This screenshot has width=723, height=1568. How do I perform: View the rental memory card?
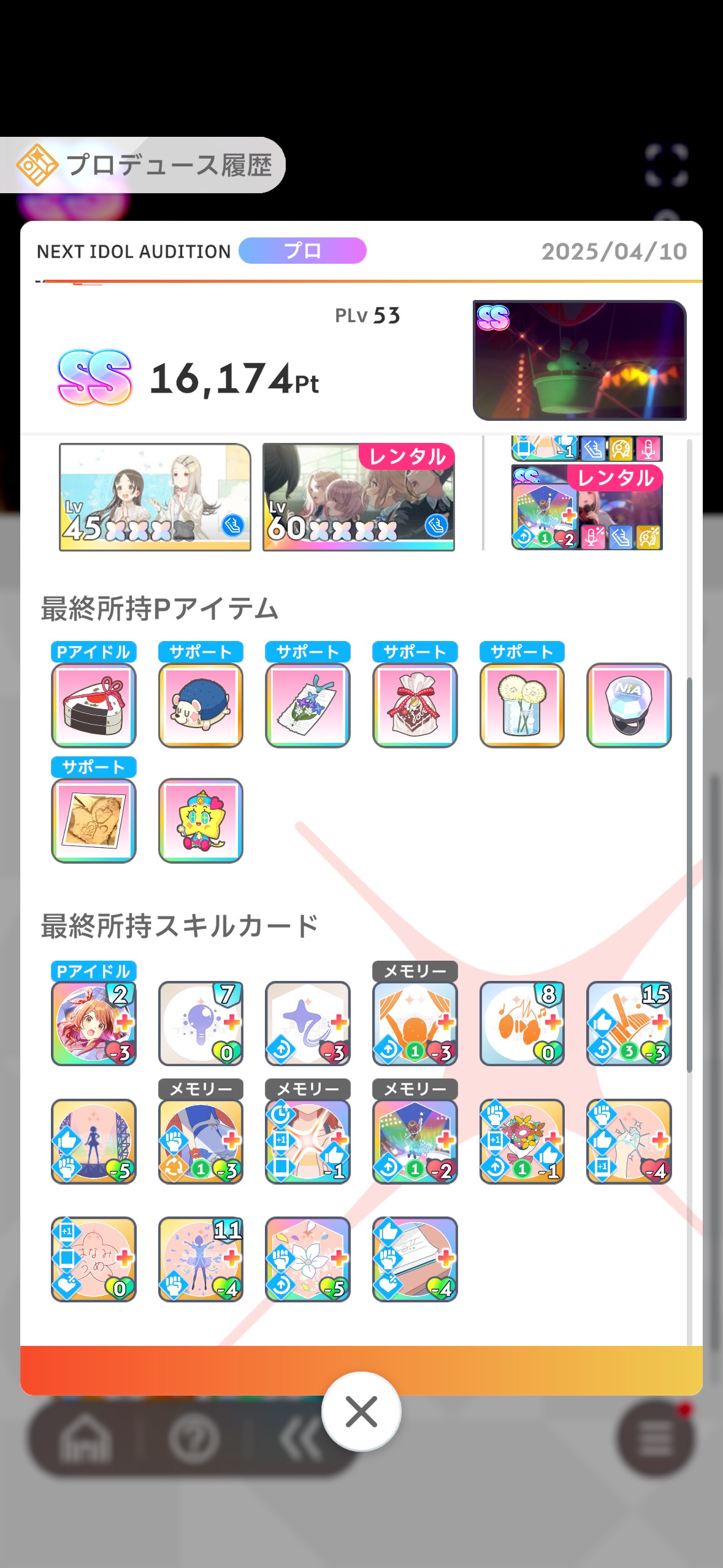point(587,507)
